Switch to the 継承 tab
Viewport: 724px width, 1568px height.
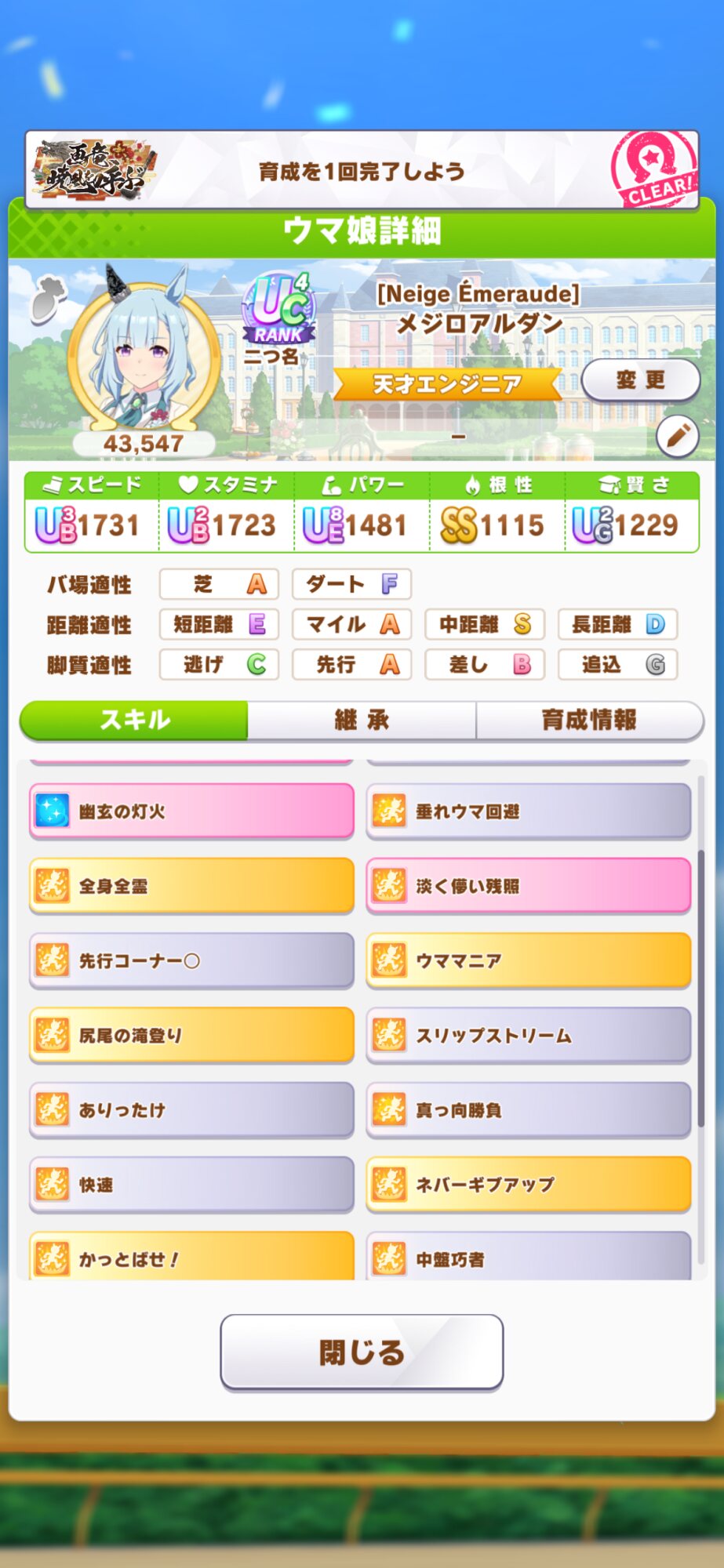(x=362, y=720)
